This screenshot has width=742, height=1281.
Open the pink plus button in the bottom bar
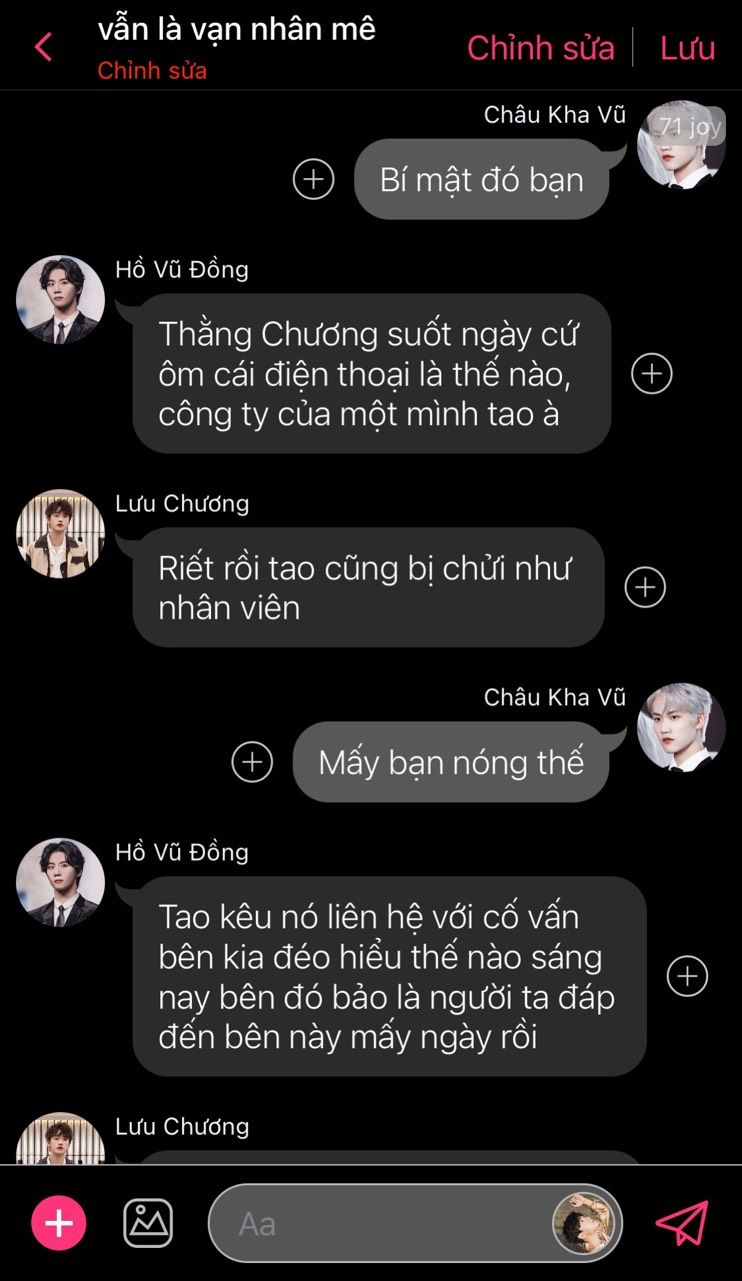click(59, 1223)
